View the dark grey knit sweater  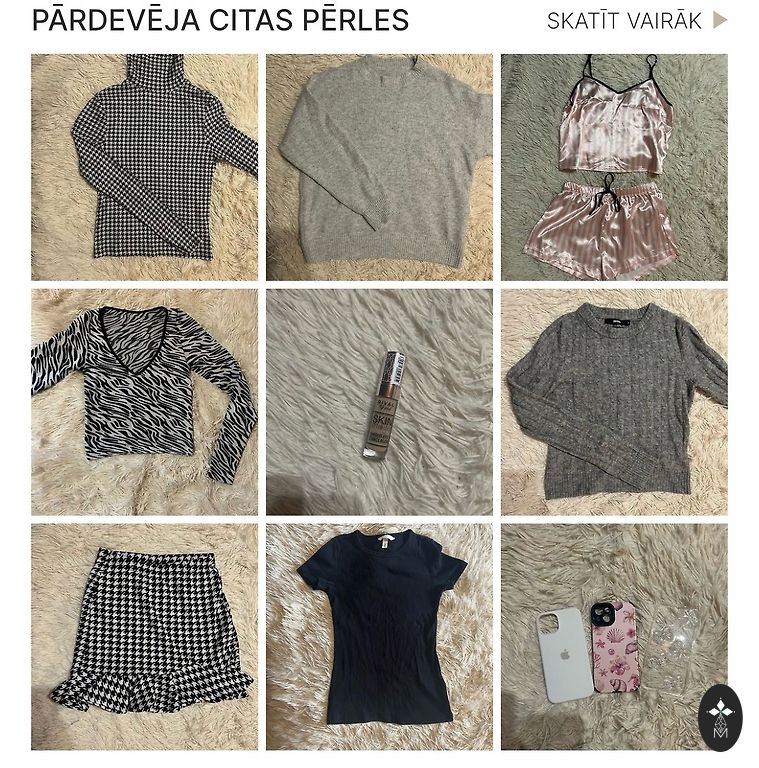pos(614,402)
